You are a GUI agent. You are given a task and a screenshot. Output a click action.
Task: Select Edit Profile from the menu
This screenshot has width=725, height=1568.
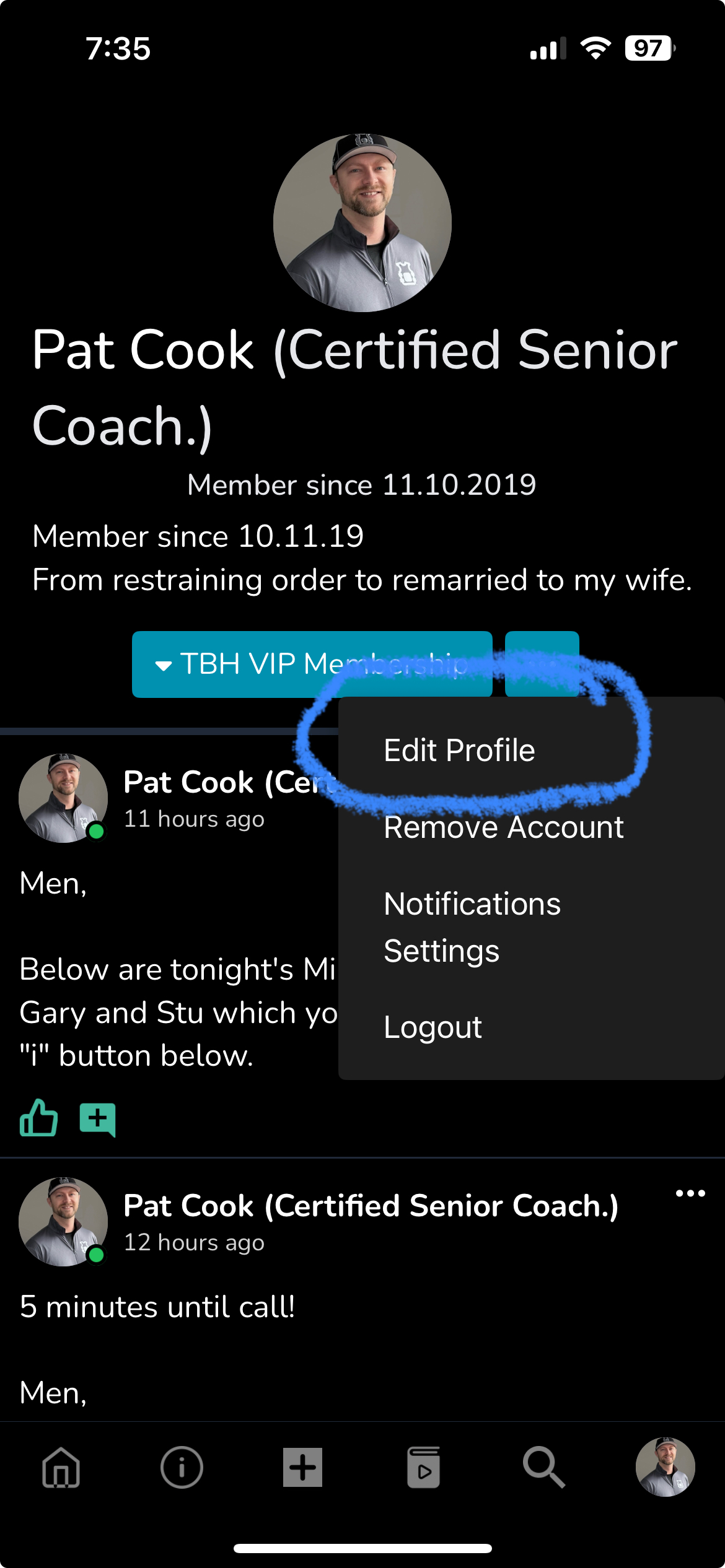click(459, 751)
